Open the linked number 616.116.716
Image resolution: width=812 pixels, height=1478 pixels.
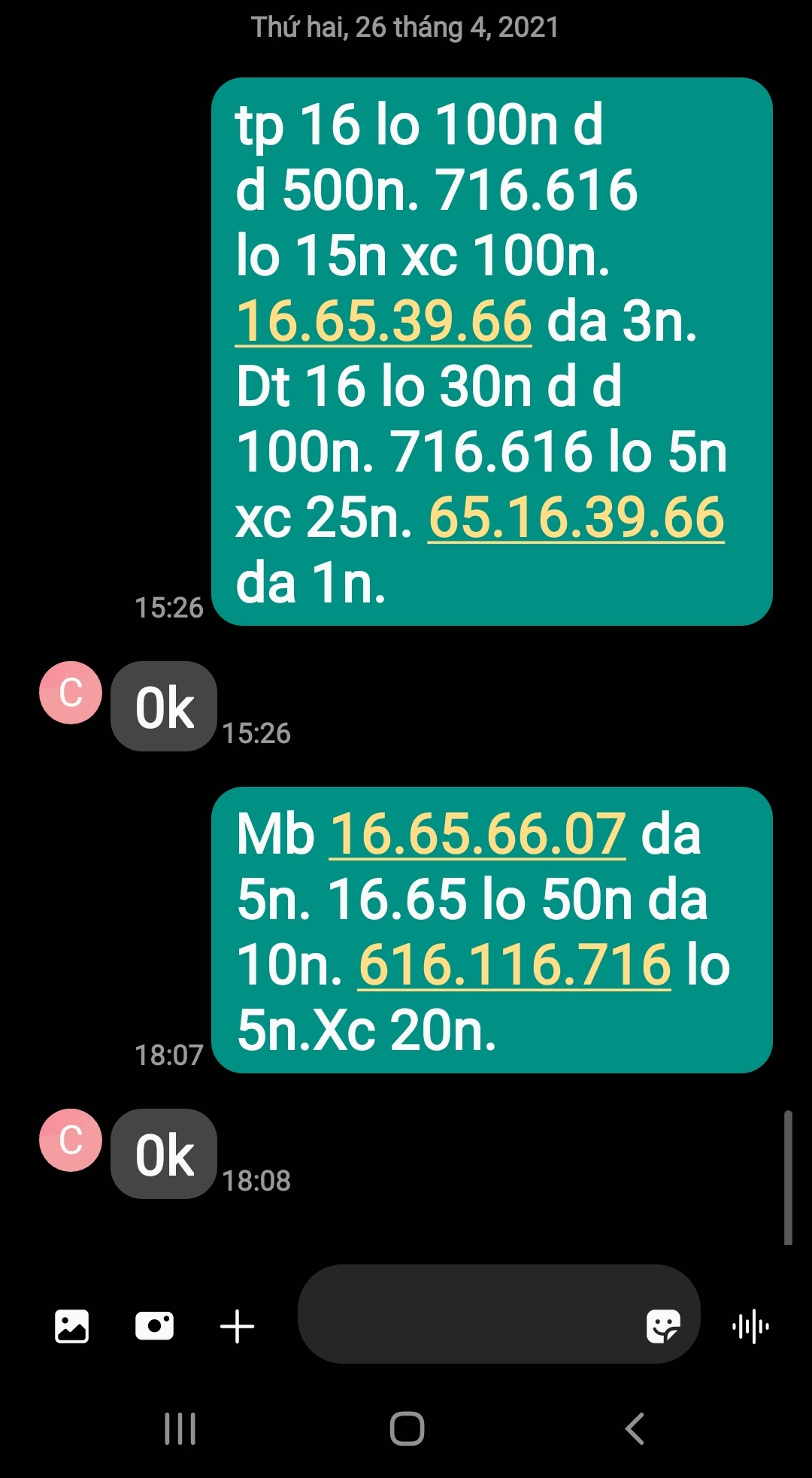pos(514,965)
